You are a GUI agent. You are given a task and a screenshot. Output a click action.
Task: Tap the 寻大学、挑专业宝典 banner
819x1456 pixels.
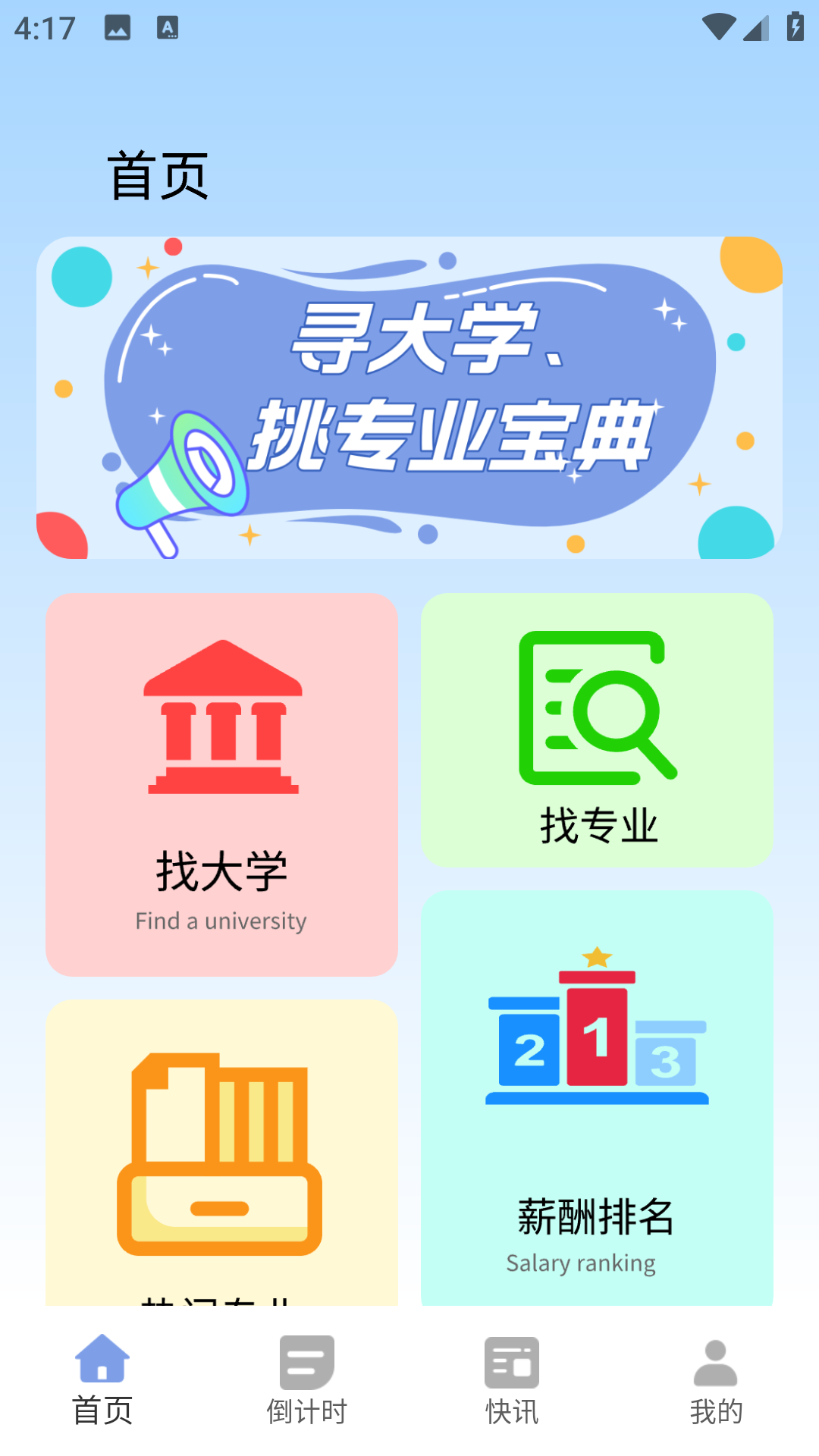click(409, 397)
